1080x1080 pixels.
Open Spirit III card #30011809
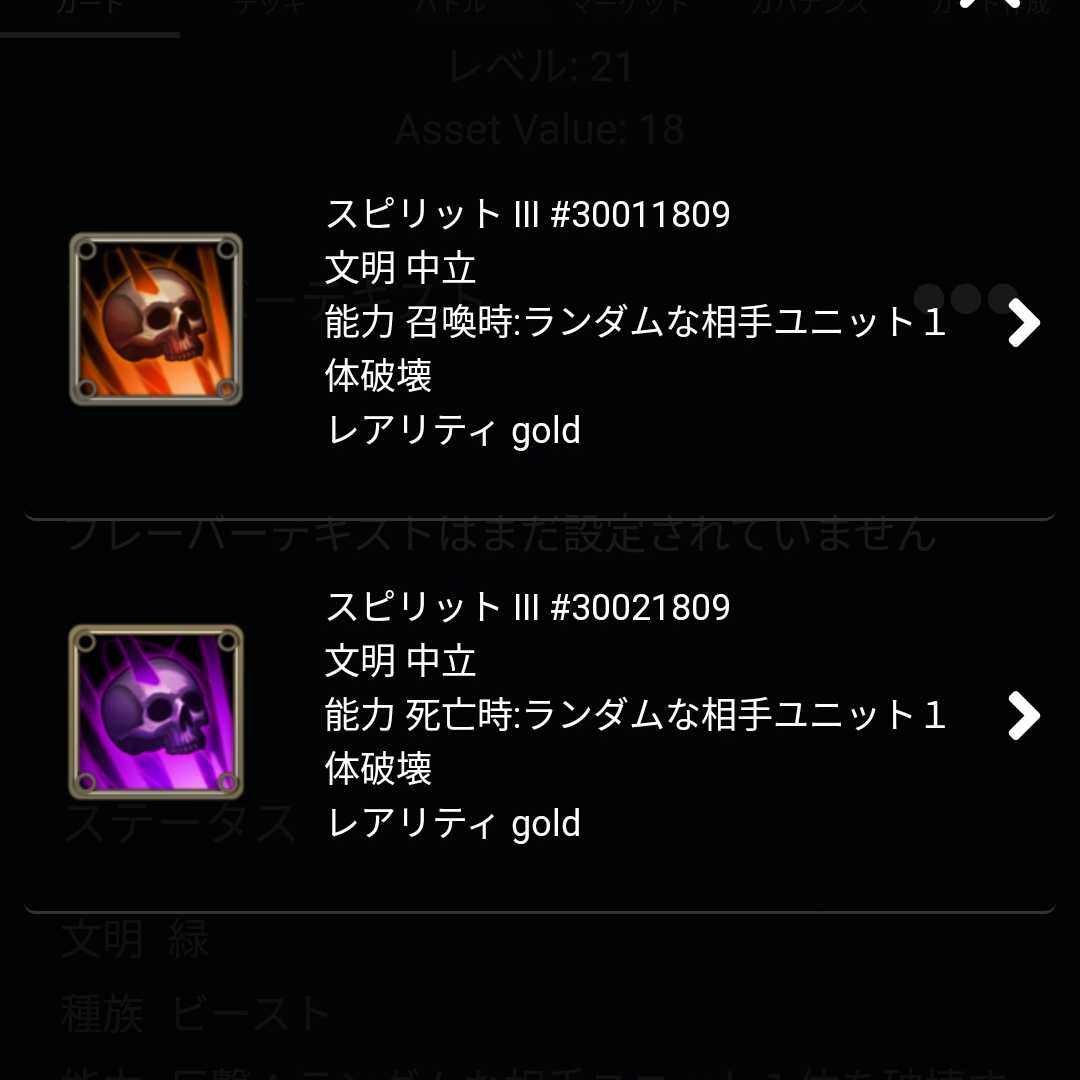click(1024, 322)
